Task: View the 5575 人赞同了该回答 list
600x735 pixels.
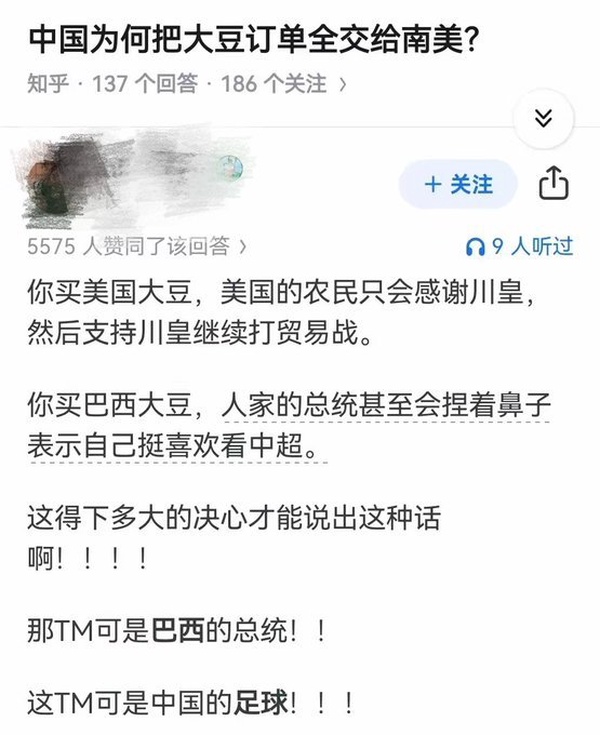Action: click(137, 246)
